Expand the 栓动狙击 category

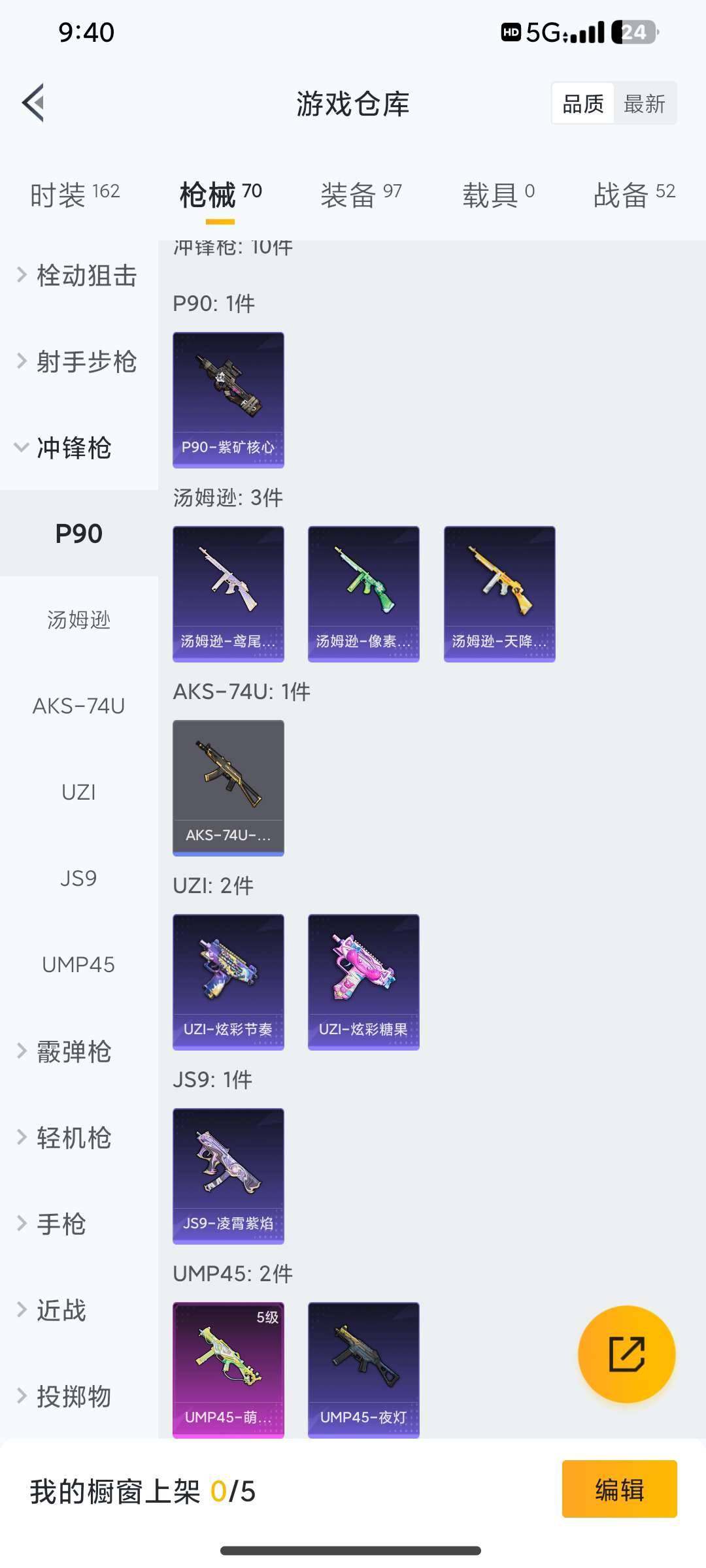click(78, 276)
